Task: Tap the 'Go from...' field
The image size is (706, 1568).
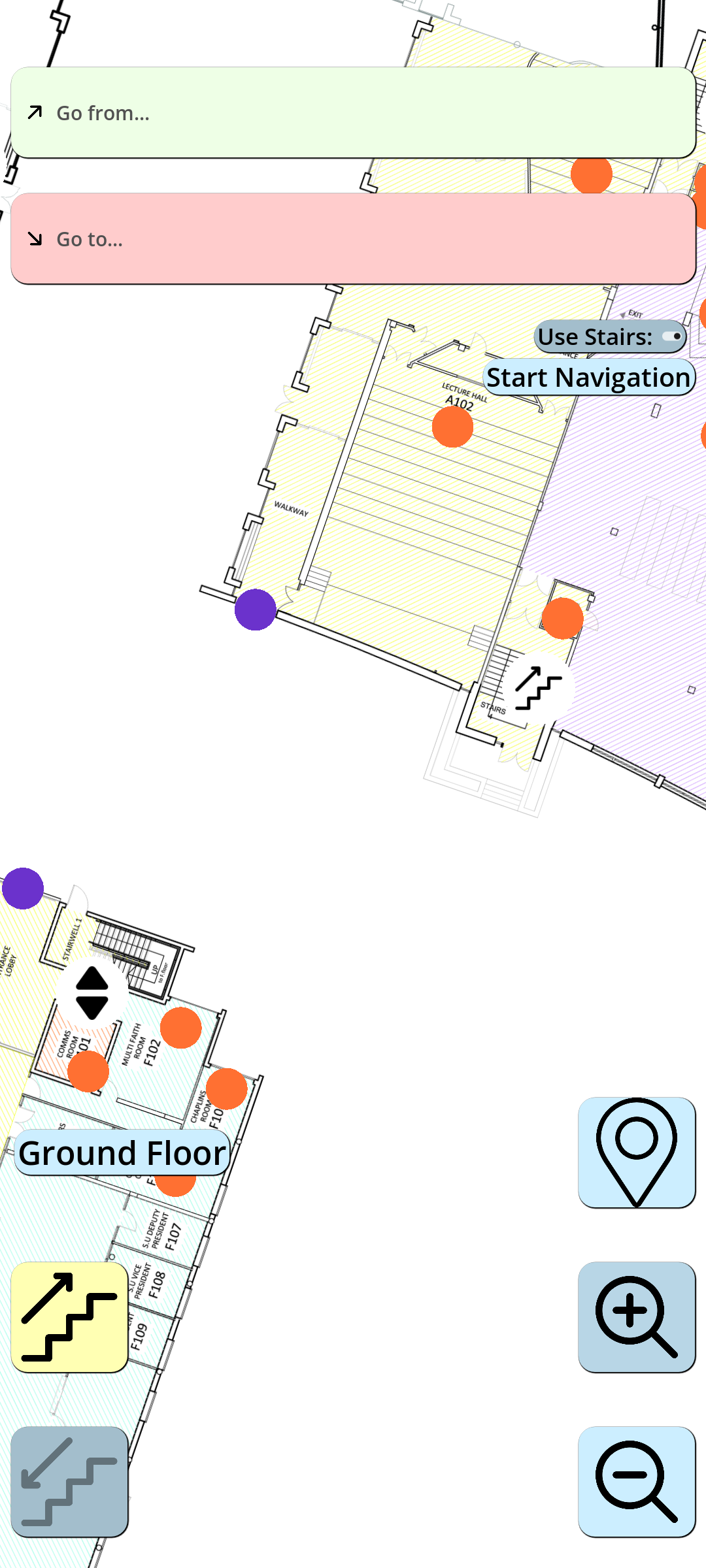Action: click(x=353, y=113)
